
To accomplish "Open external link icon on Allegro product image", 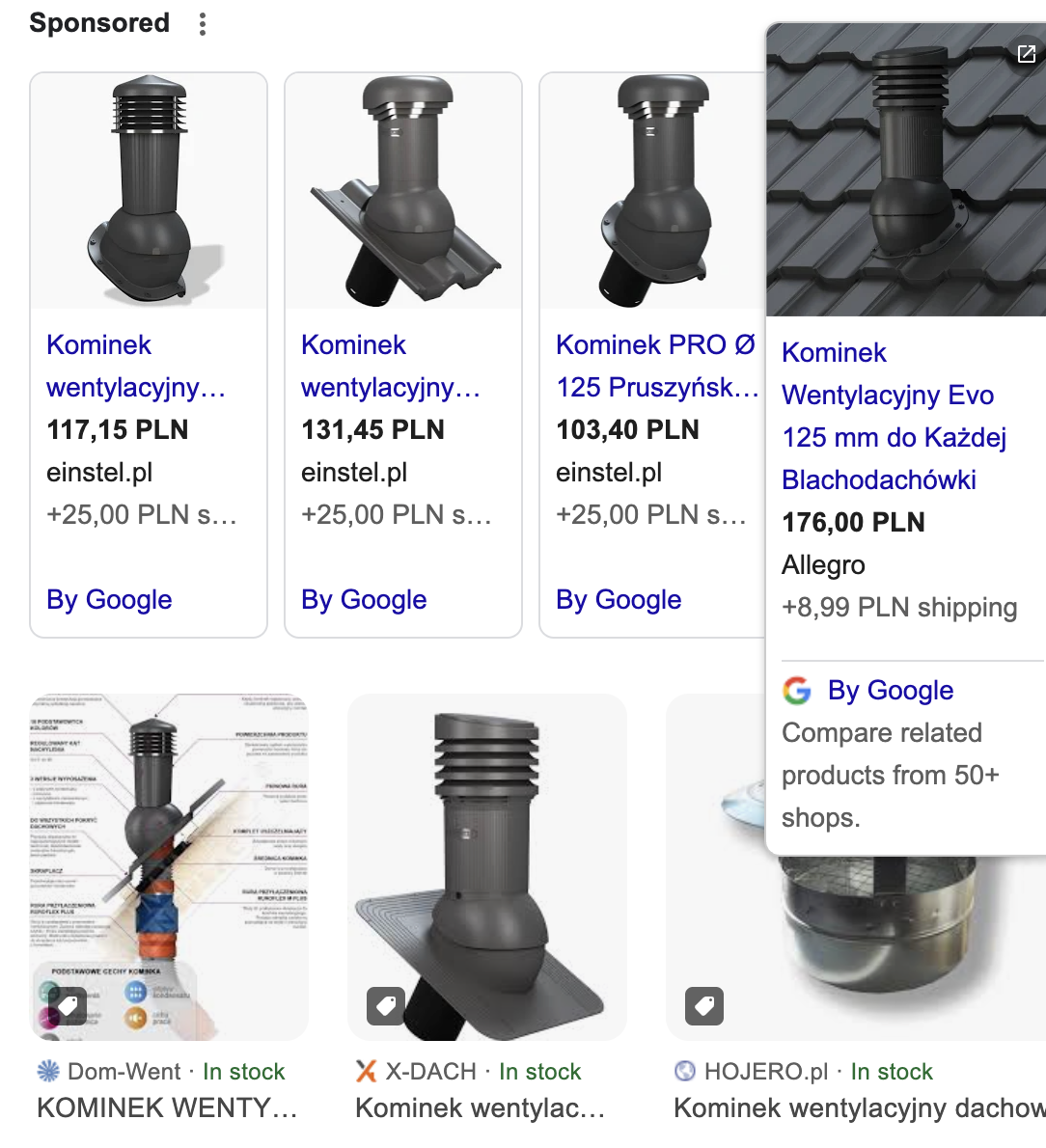I will (x=1026, y=54).
